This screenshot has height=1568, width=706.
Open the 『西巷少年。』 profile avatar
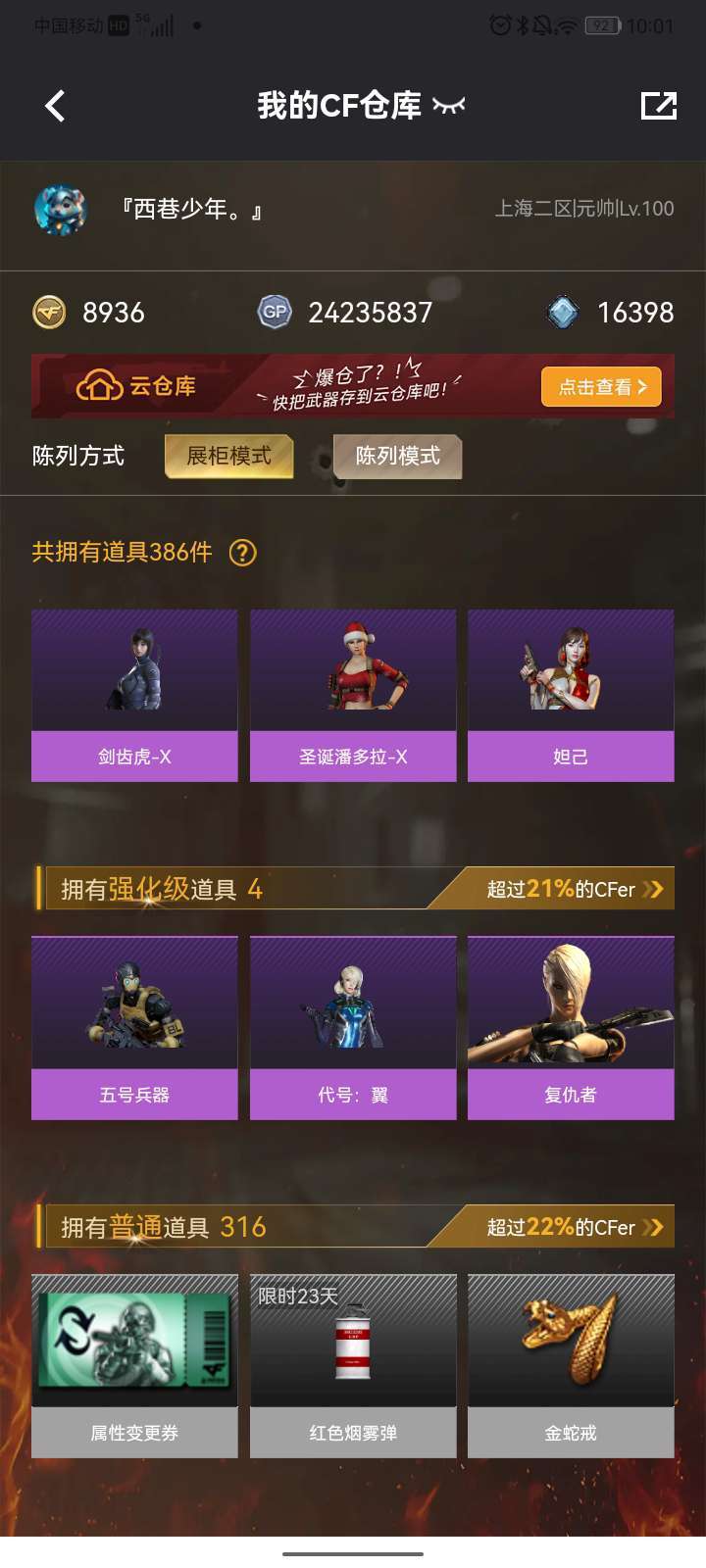[61, 209]
